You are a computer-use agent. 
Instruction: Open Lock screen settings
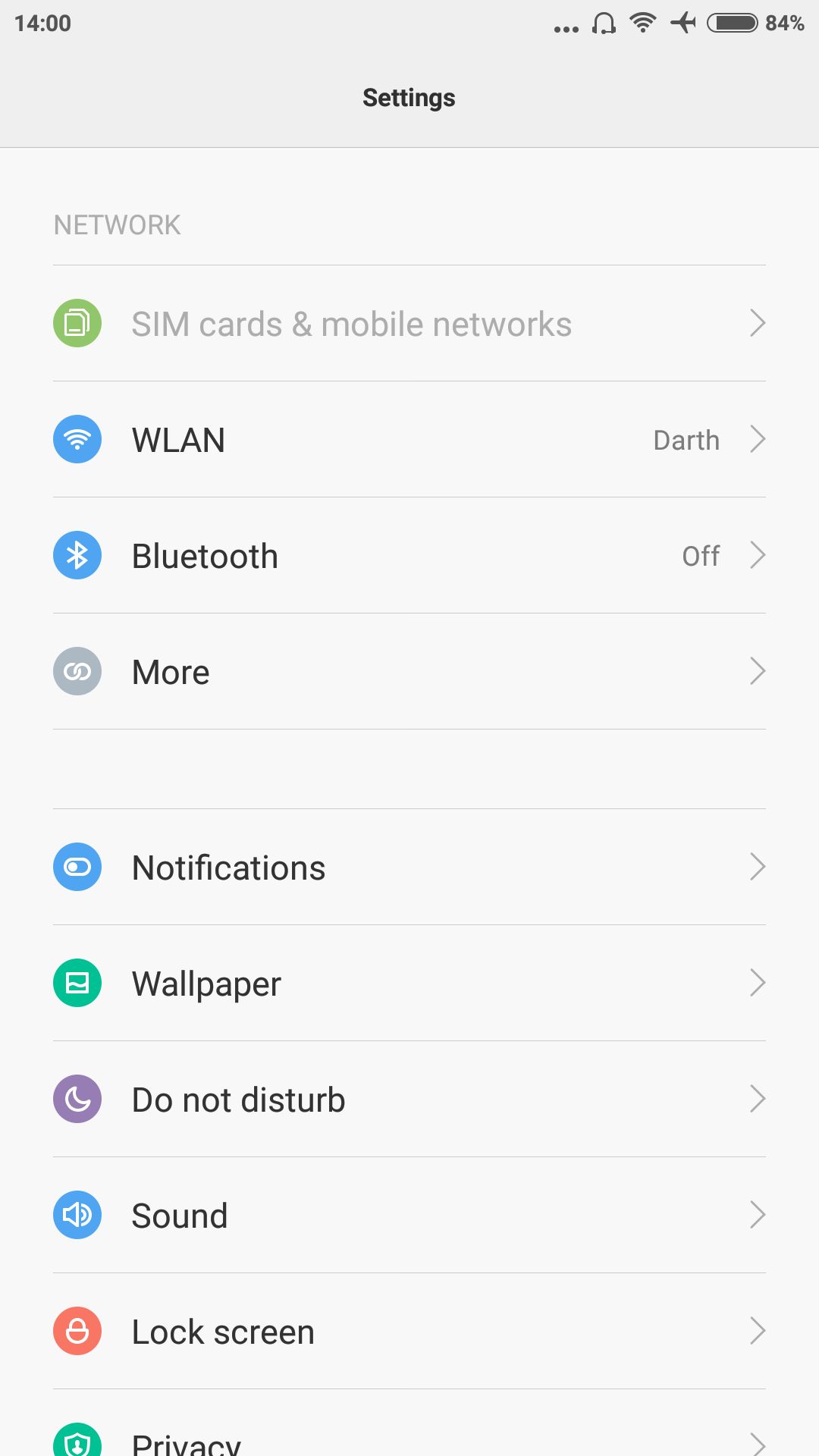(x=223, y=1332)
